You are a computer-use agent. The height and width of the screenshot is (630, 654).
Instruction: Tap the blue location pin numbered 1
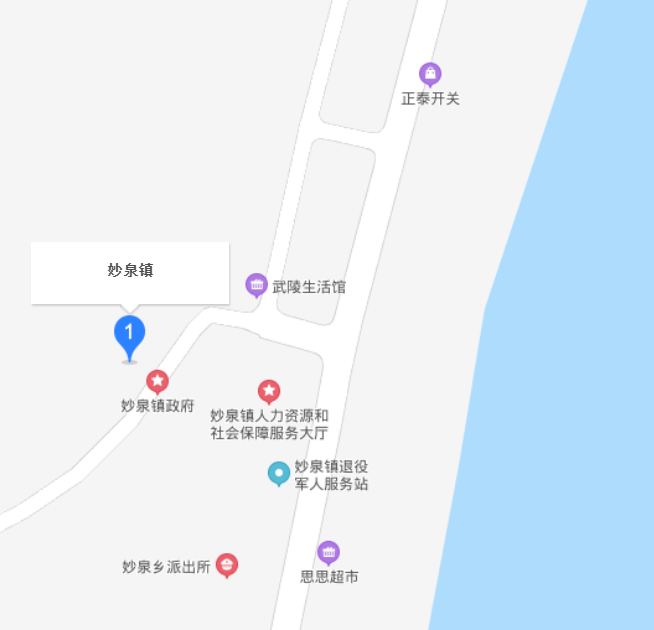129,335
